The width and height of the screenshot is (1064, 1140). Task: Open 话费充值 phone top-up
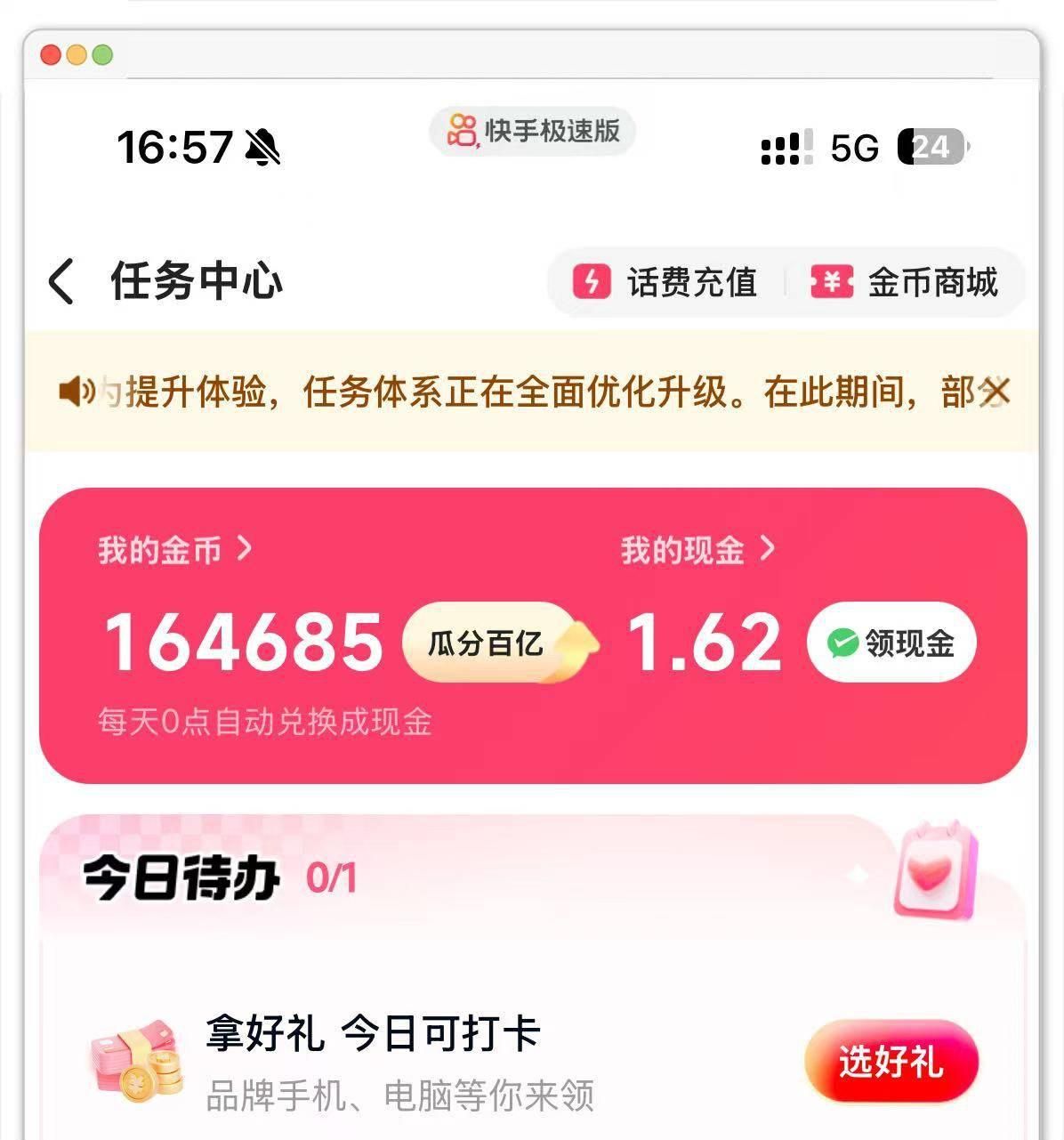[x=667, y=283]
